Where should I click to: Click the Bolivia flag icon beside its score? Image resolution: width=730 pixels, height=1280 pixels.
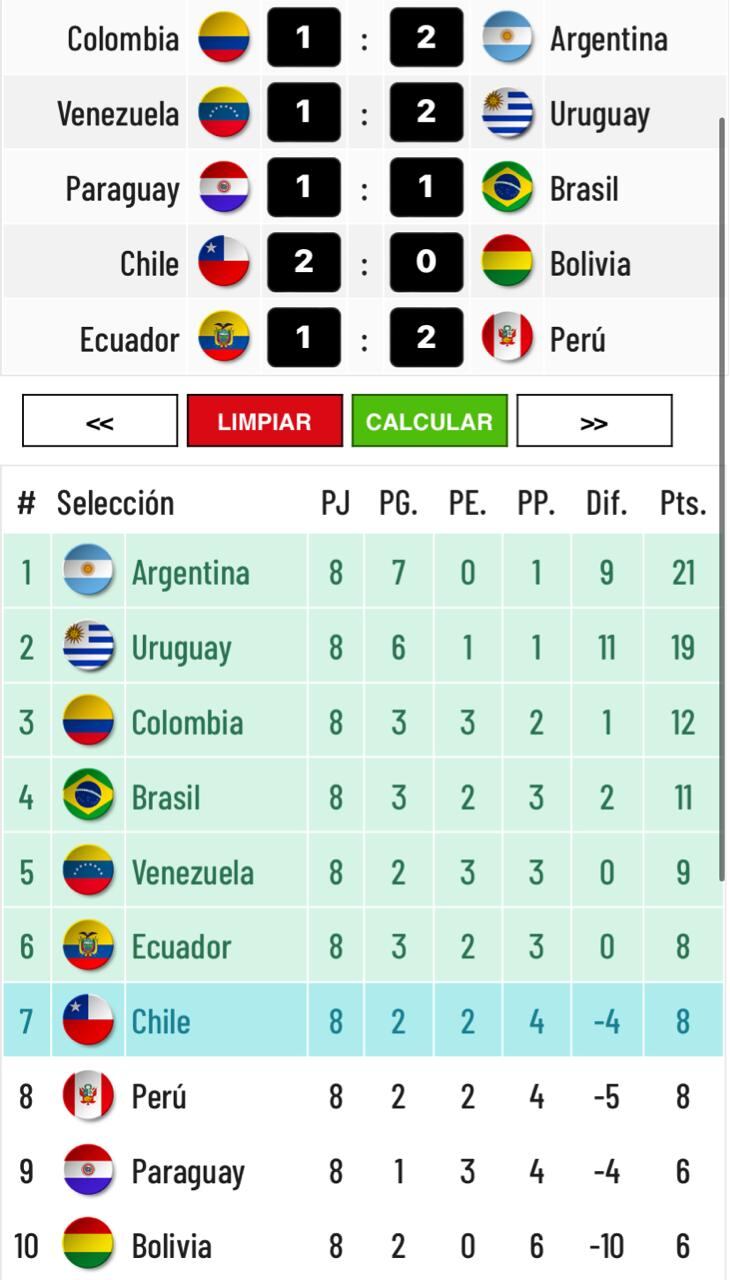507,263
